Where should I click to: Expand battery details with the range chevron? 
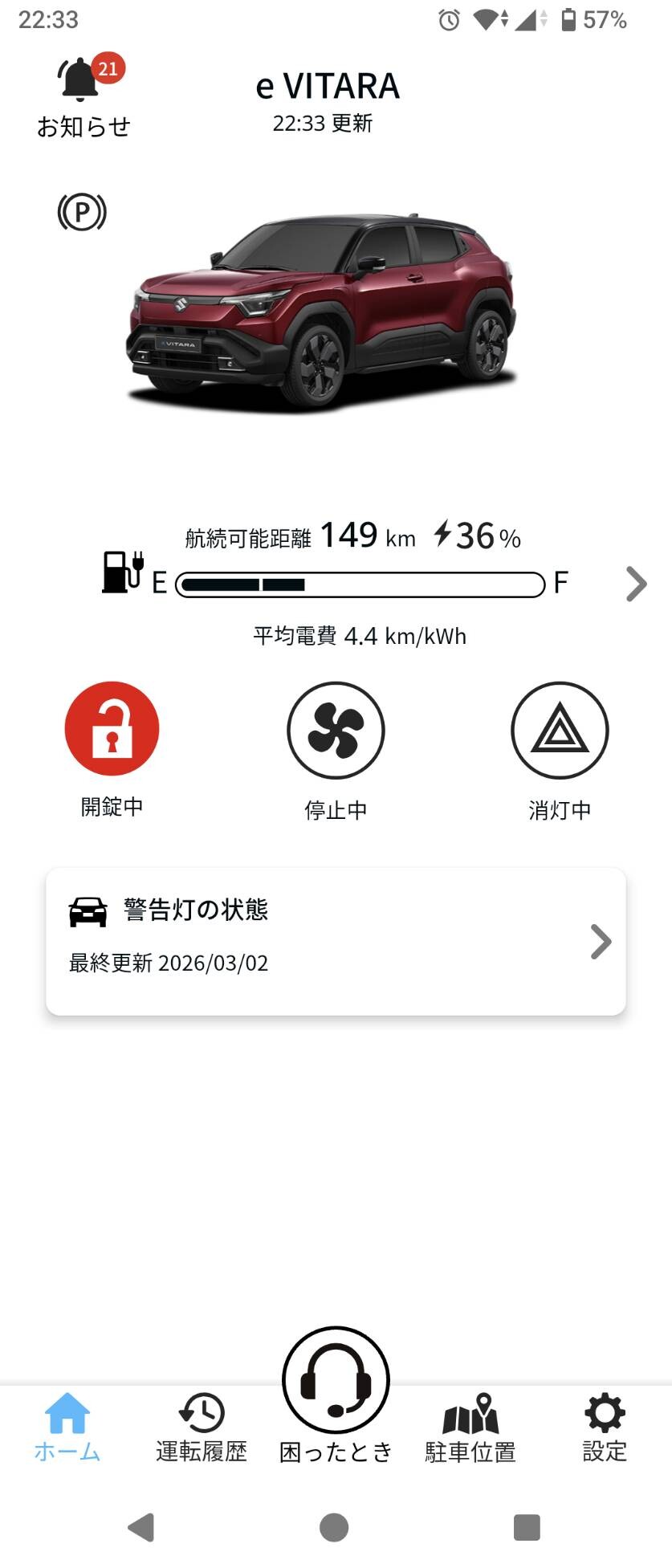tap(636, 584)
